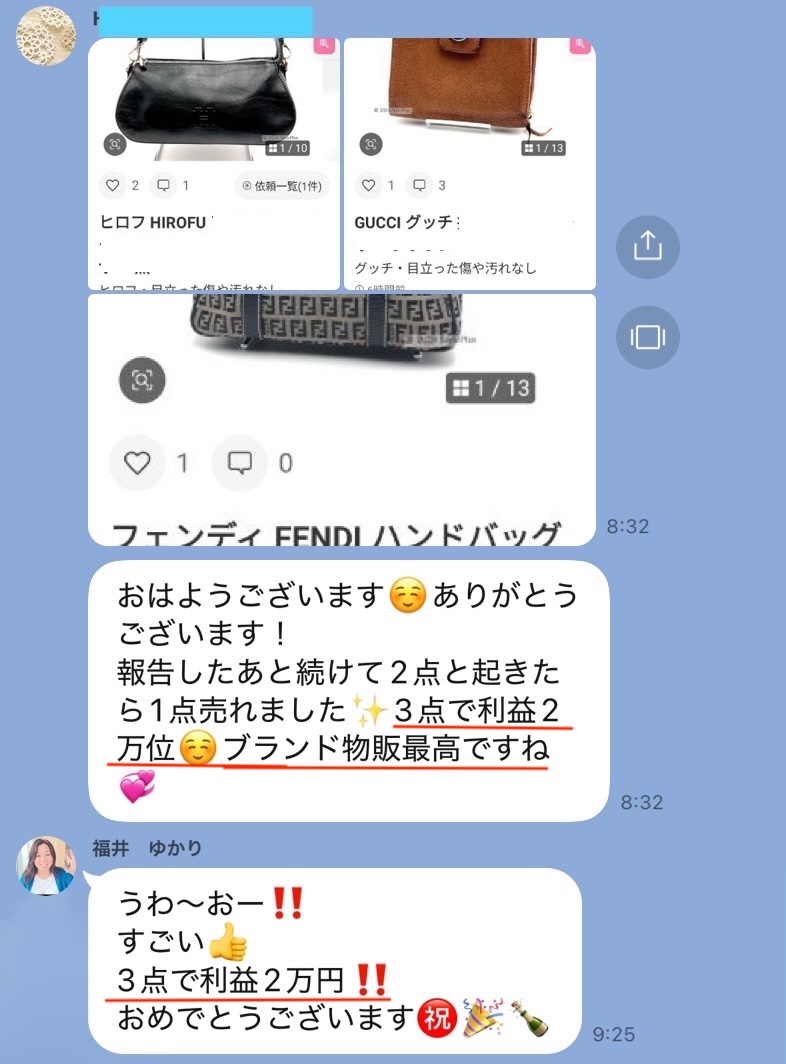Share the sent product images
786x1064 pixels.
(x=648, y=246)
